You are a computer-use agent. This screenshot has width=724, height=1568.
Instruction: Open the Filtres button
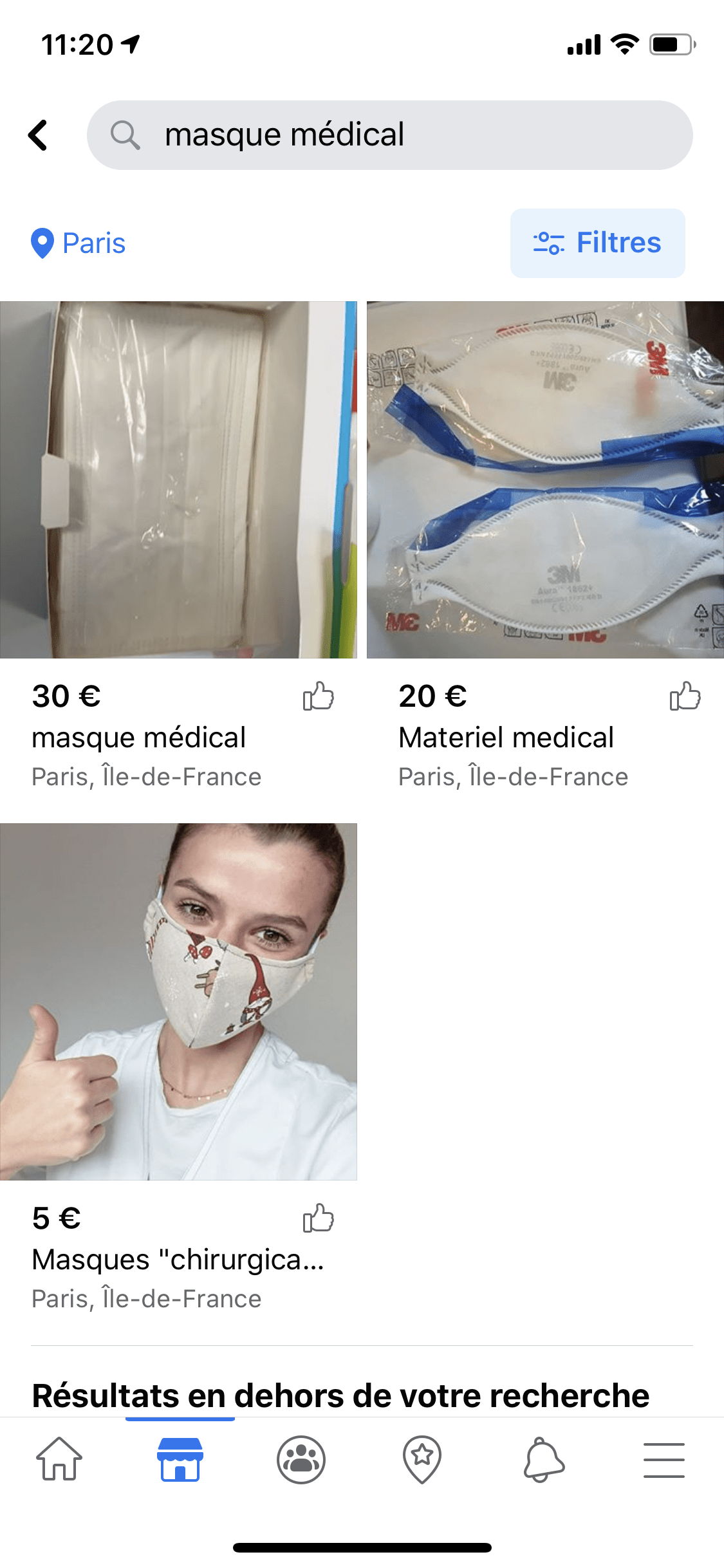tap(597, 243)
